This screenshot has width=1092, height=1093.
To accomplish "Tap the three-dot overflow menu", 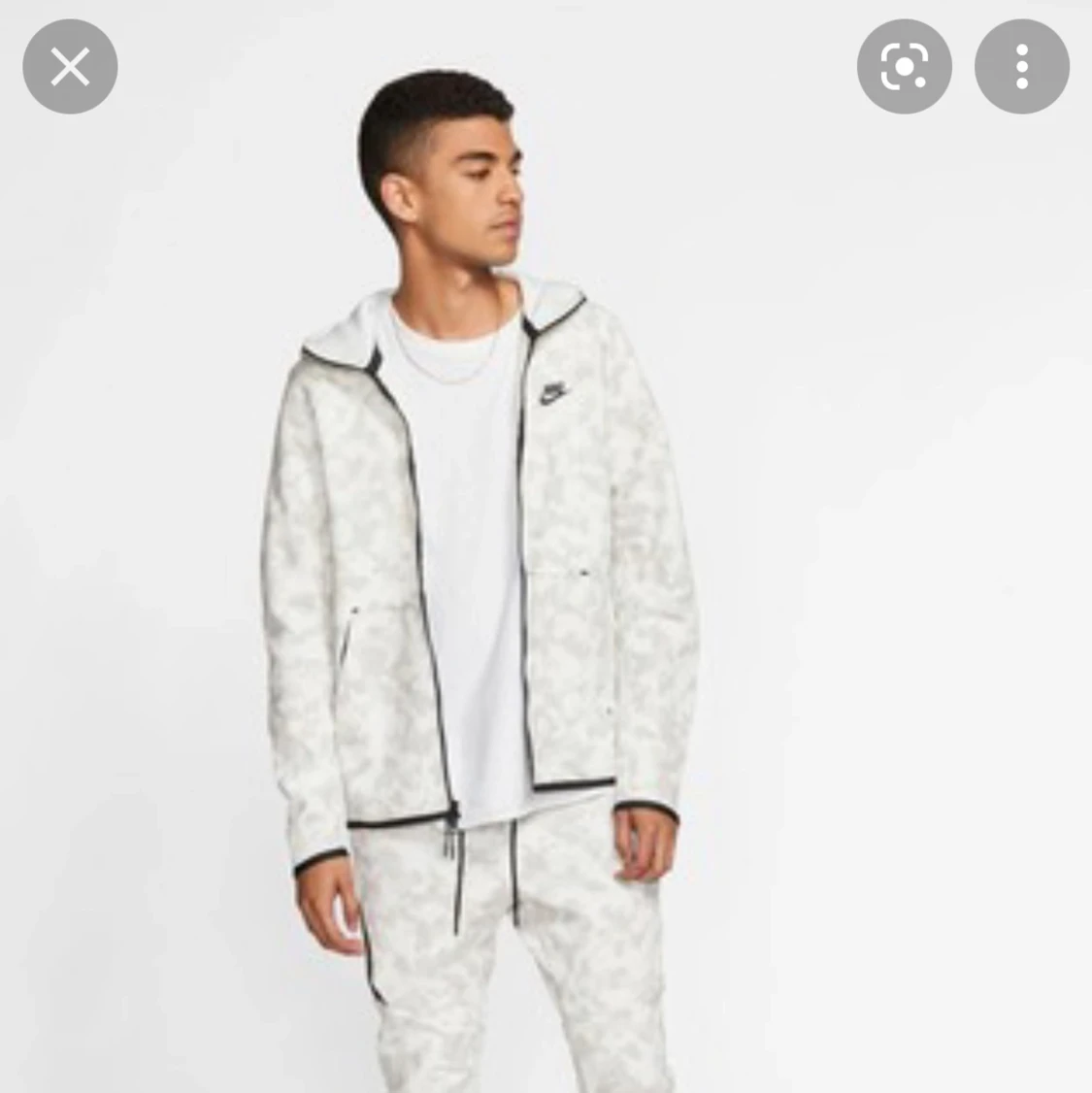I will pos(1021,65).
